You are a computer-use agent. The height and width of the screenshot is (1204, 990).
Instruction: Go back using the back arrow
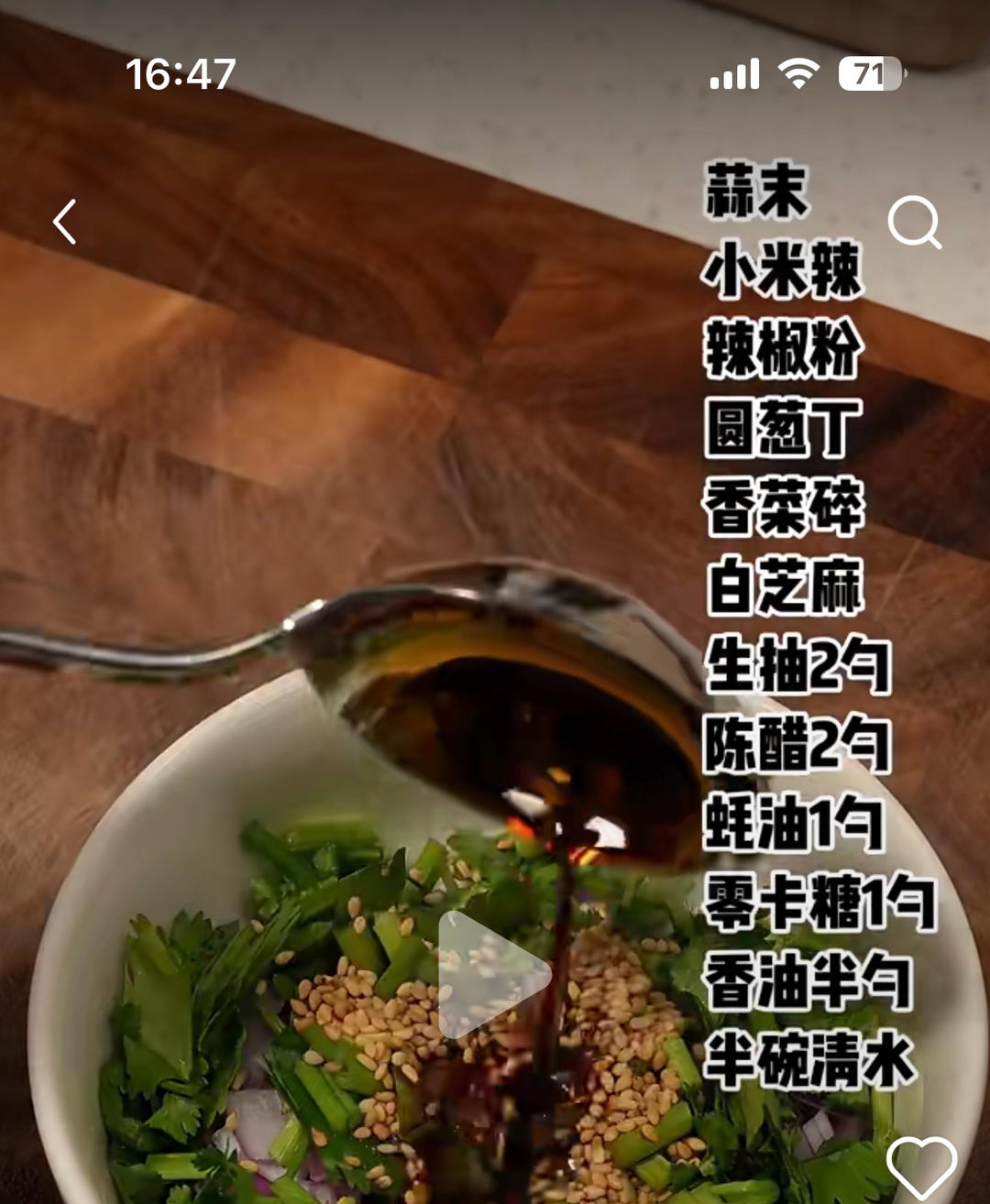click(65, 222)
